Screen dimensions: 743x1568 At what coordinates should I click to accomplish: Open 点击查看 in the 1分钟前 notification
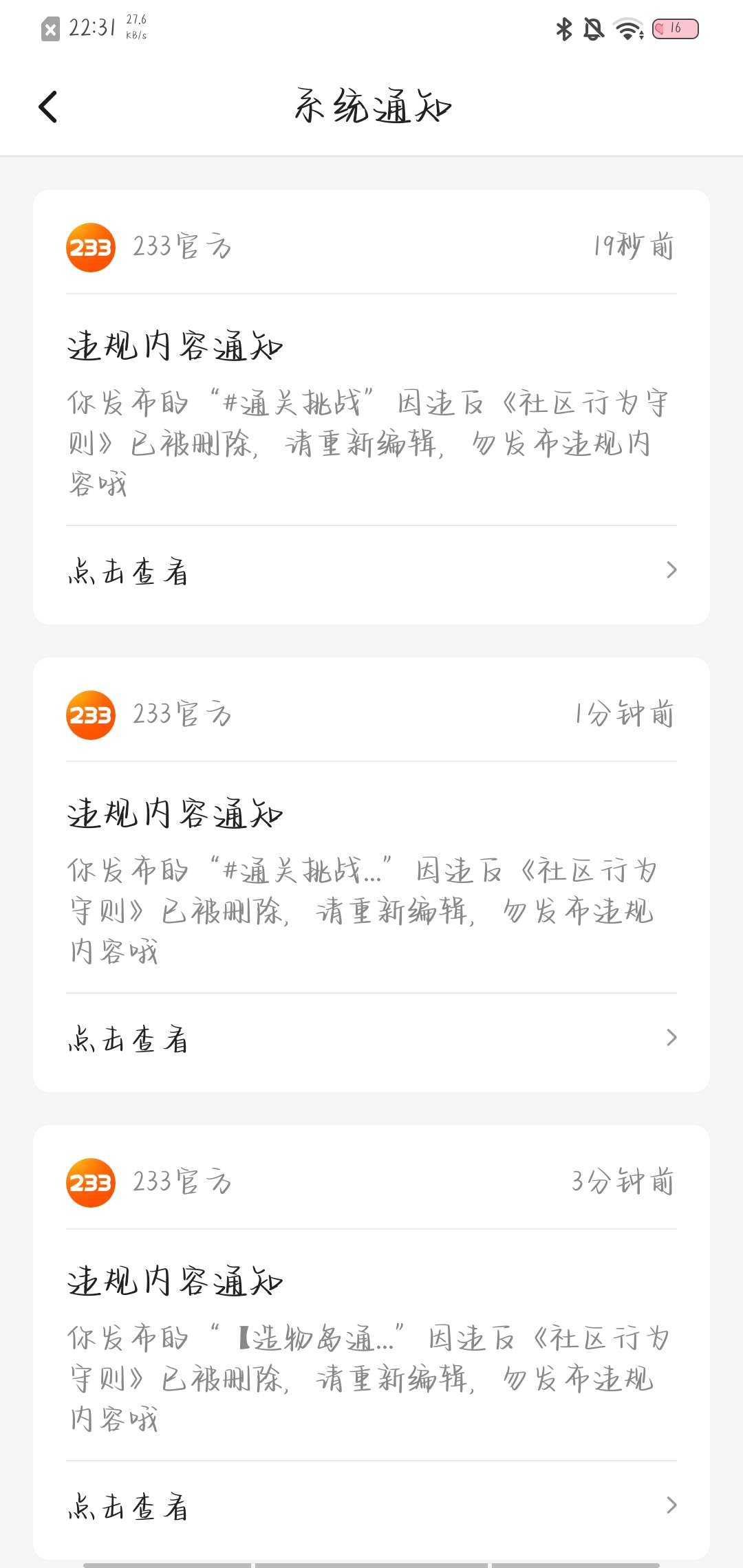(371, 1038)
